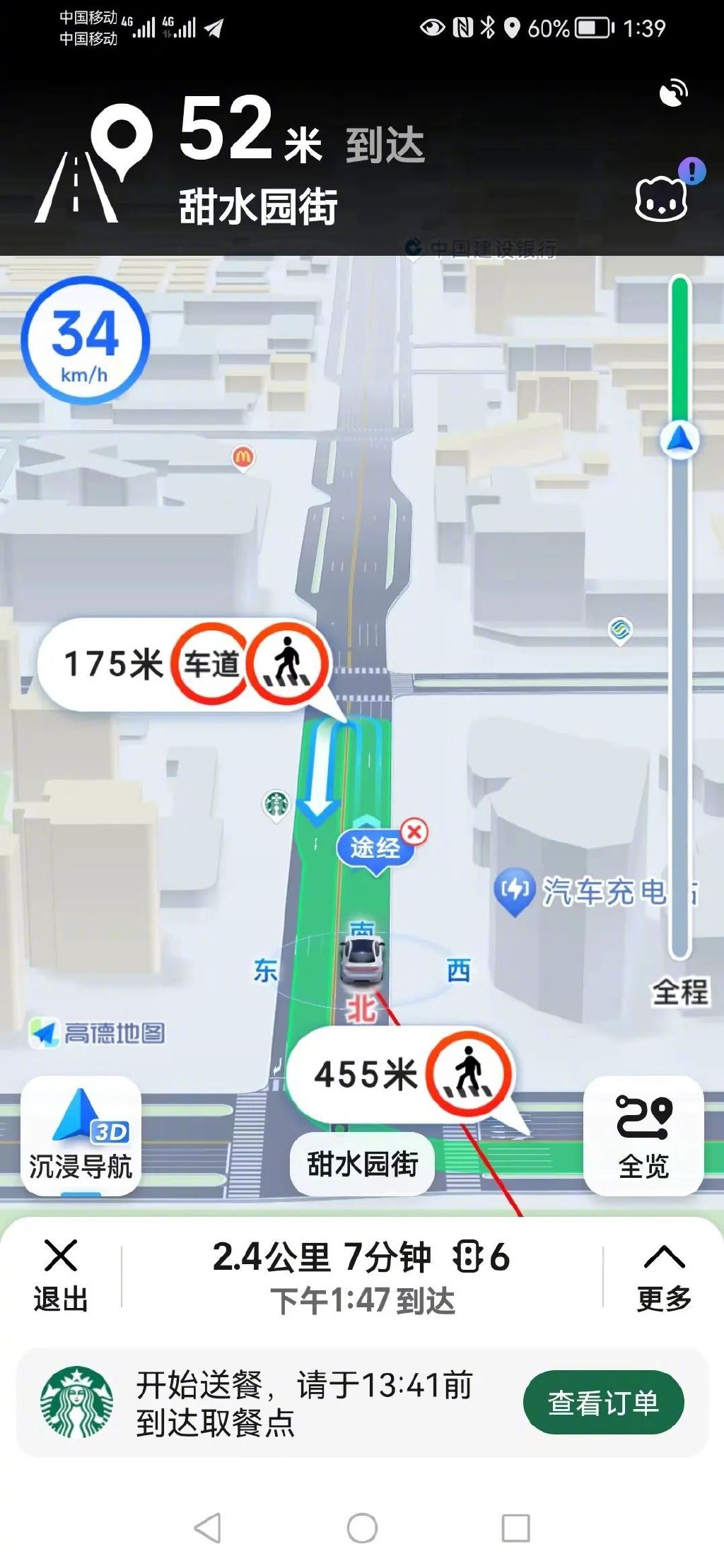Viewport: 724px width, 1568px height.
Task: Tap the 途经 waypoint marker
Action: (x=375, y=848)
